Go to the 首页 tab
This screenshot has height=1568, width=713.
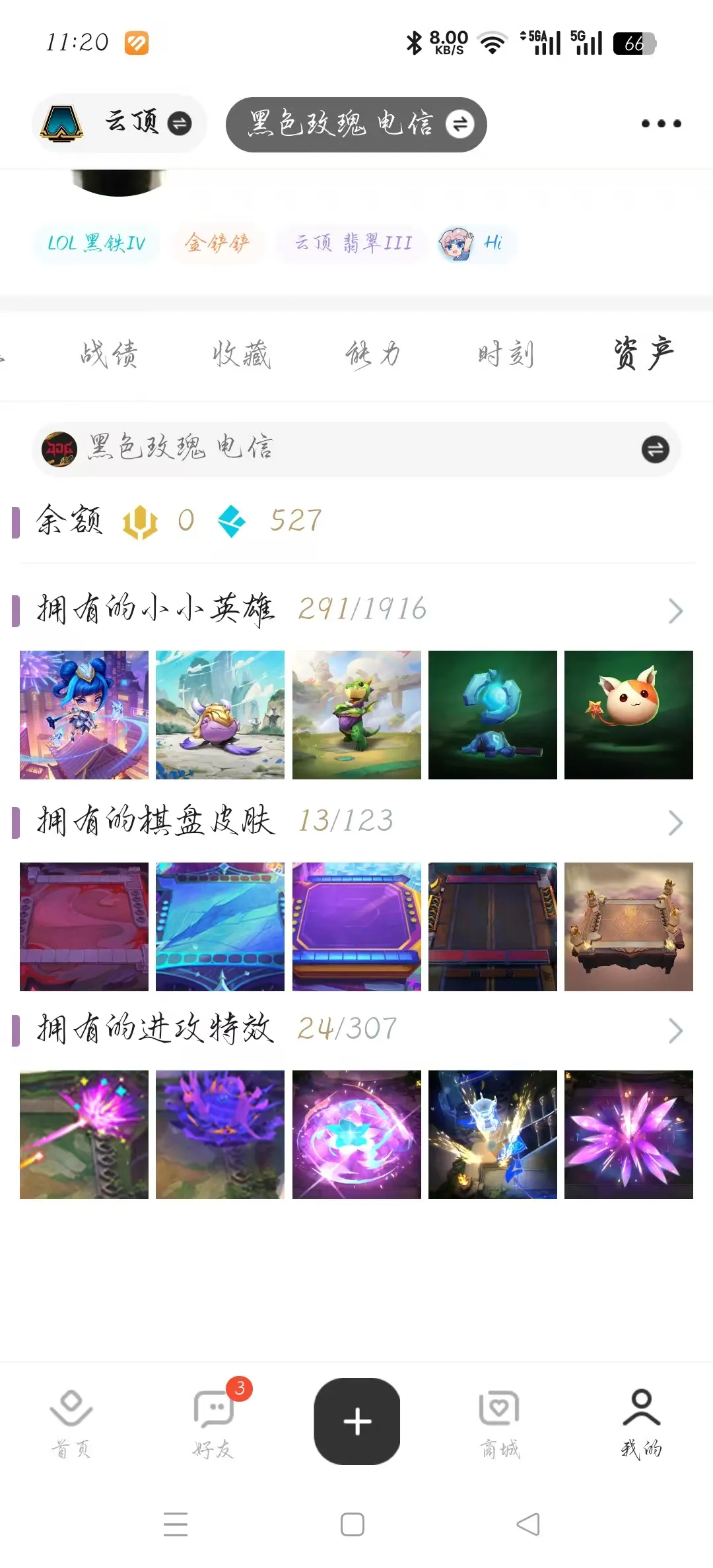(x=71, y=1421)
